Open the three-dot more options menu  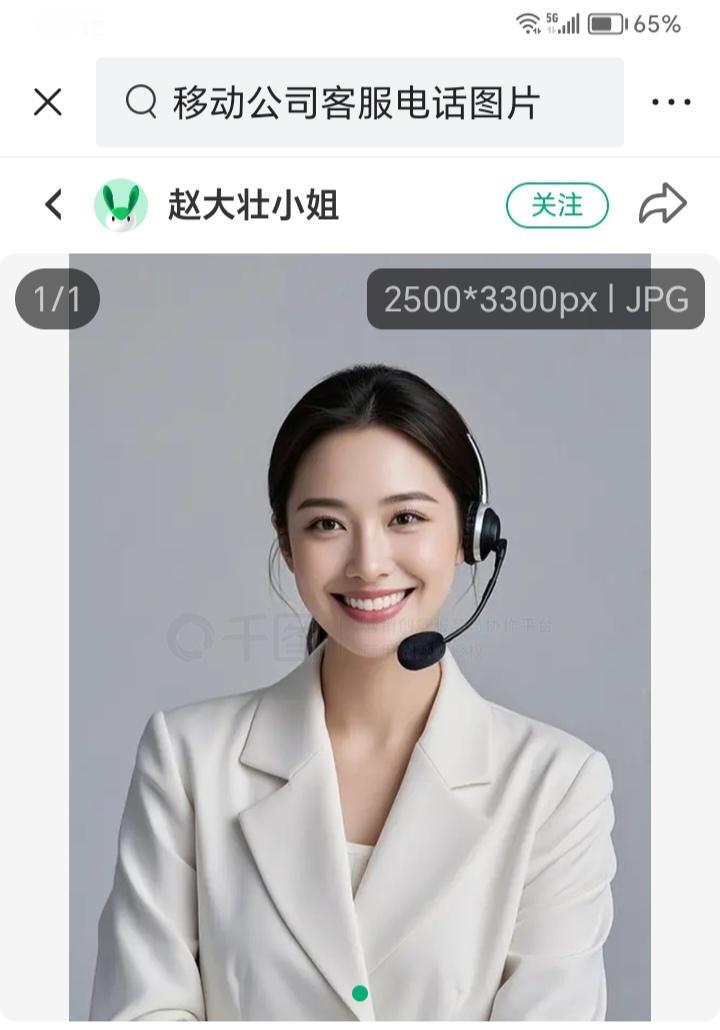point(671,100)
